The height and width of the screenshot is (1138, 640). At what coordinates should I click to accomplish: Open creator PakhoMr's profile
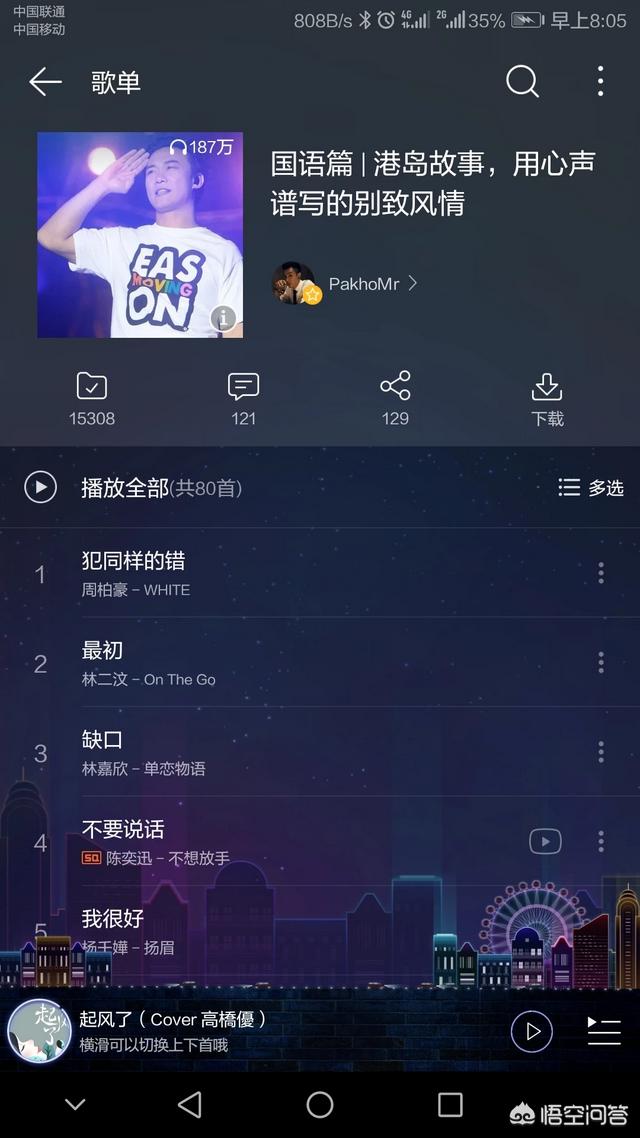click(x=345, y=284)
